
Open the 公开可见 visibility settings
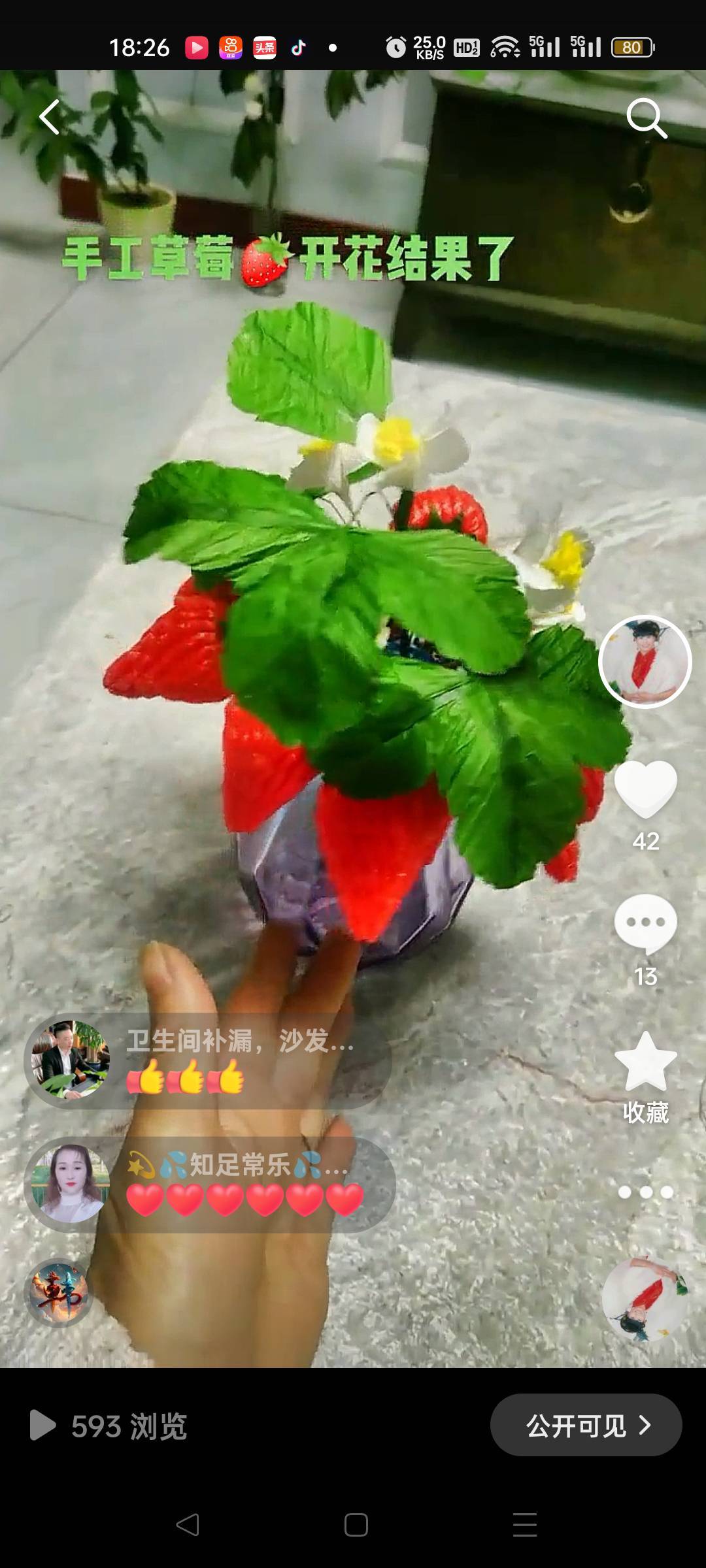coord(586,1426)
